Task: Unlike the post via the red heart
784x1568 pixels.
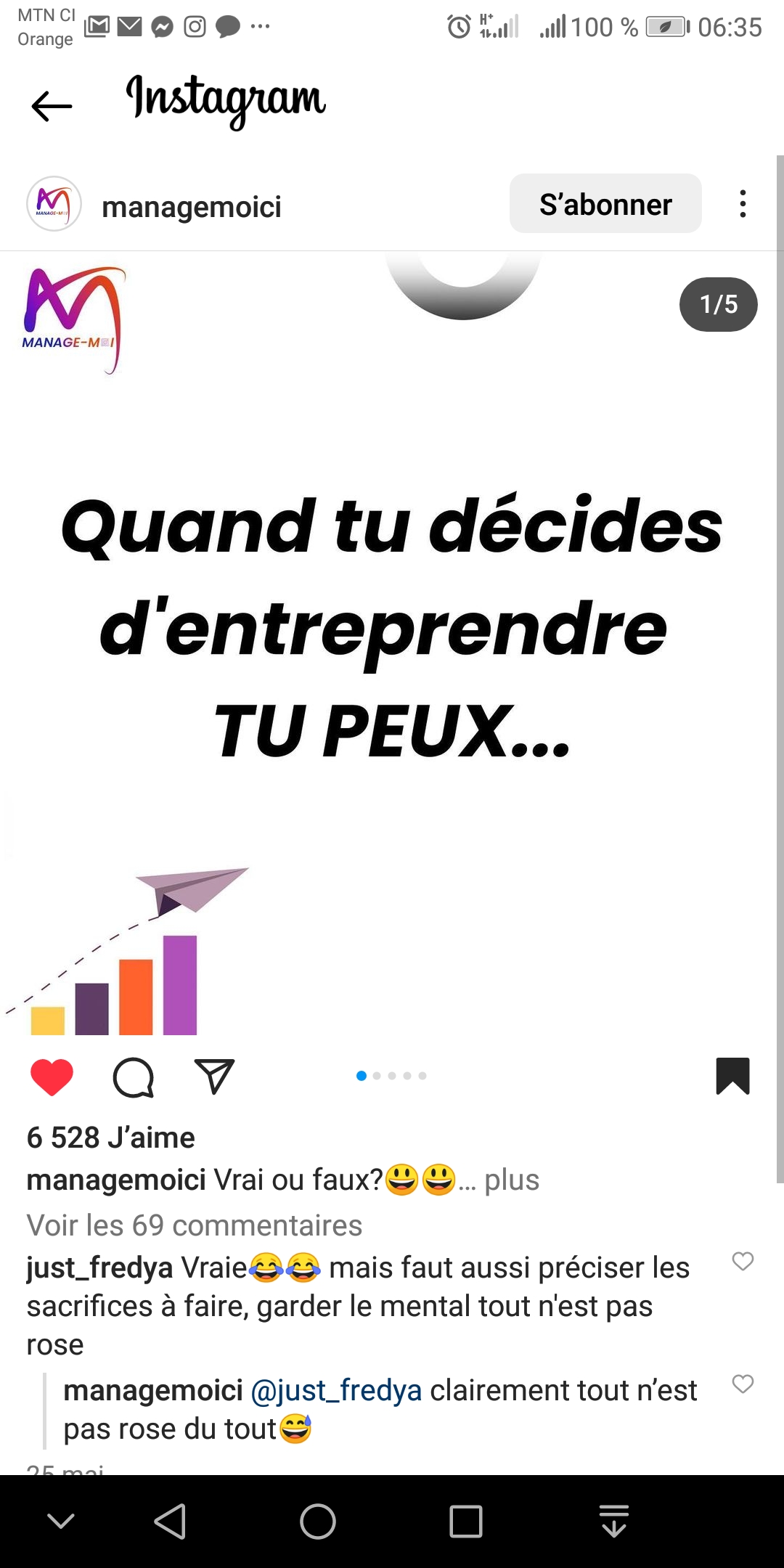Action: pos(52,1077)
